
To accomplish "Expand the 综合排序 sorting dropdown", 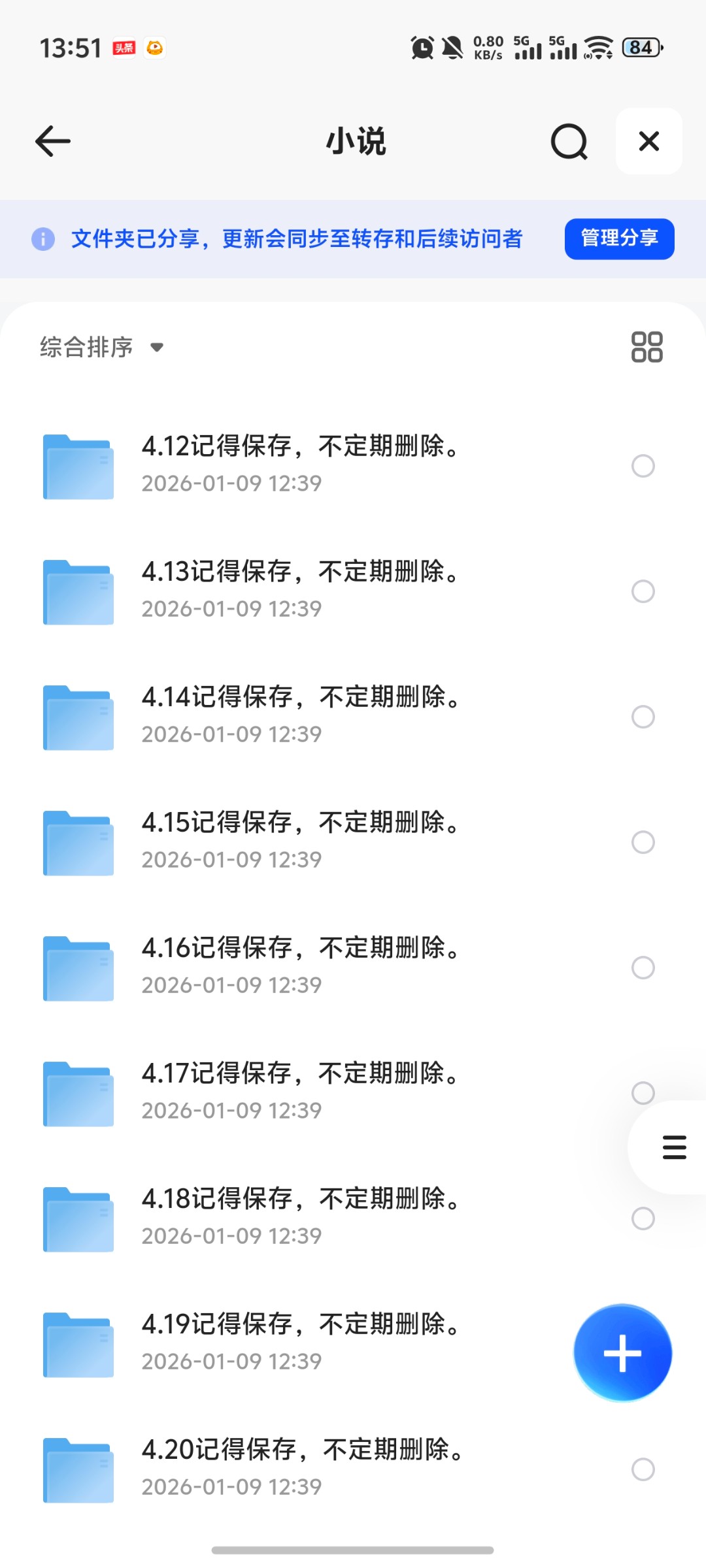I will pos(101,347).
